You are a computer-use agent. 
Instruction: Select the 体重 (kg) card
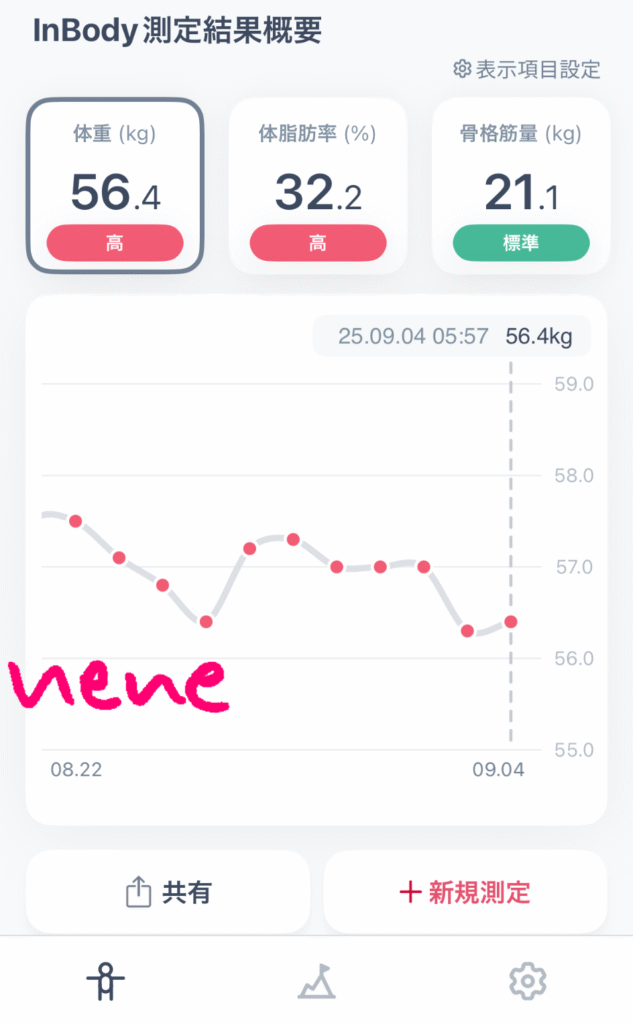pos(115,185)
